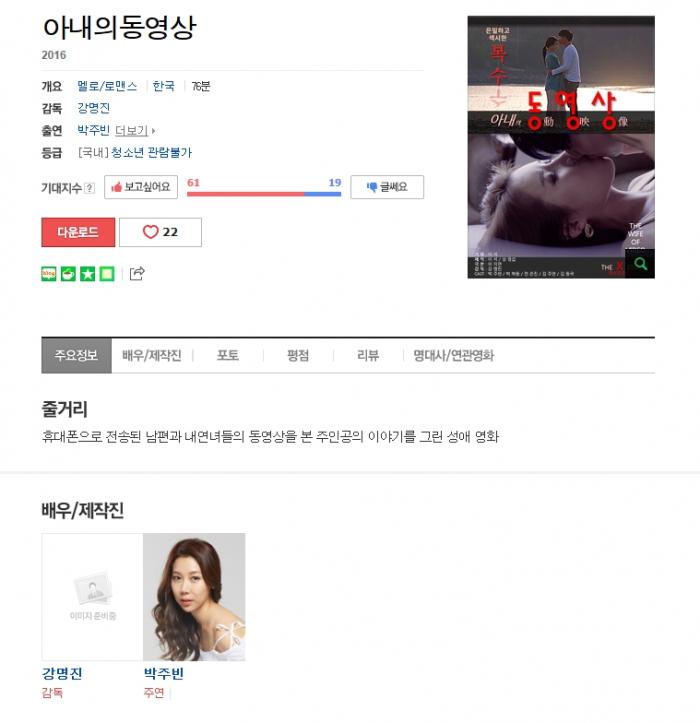Vote 글쎄요 thumbs down

[386, 187]
